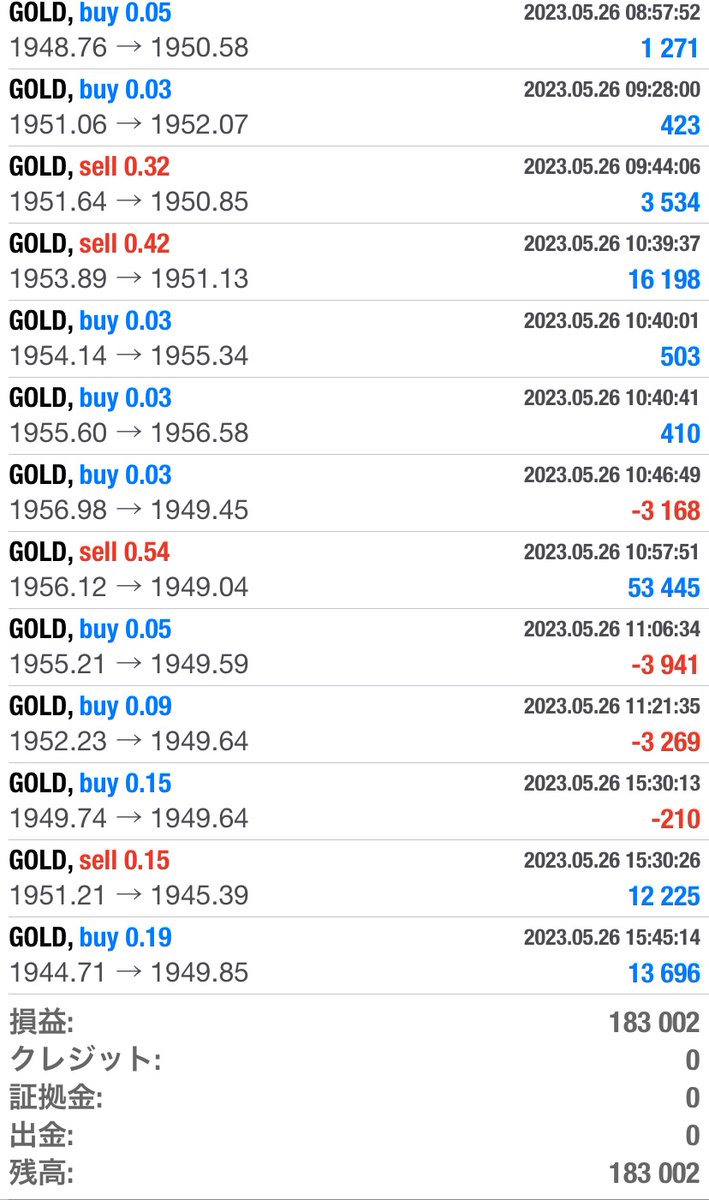Viewport: 709px width, 1200px height.
Task: Expand the GOLD buy 0.05 trade at 08:57:52
Action: coord(354,31)
